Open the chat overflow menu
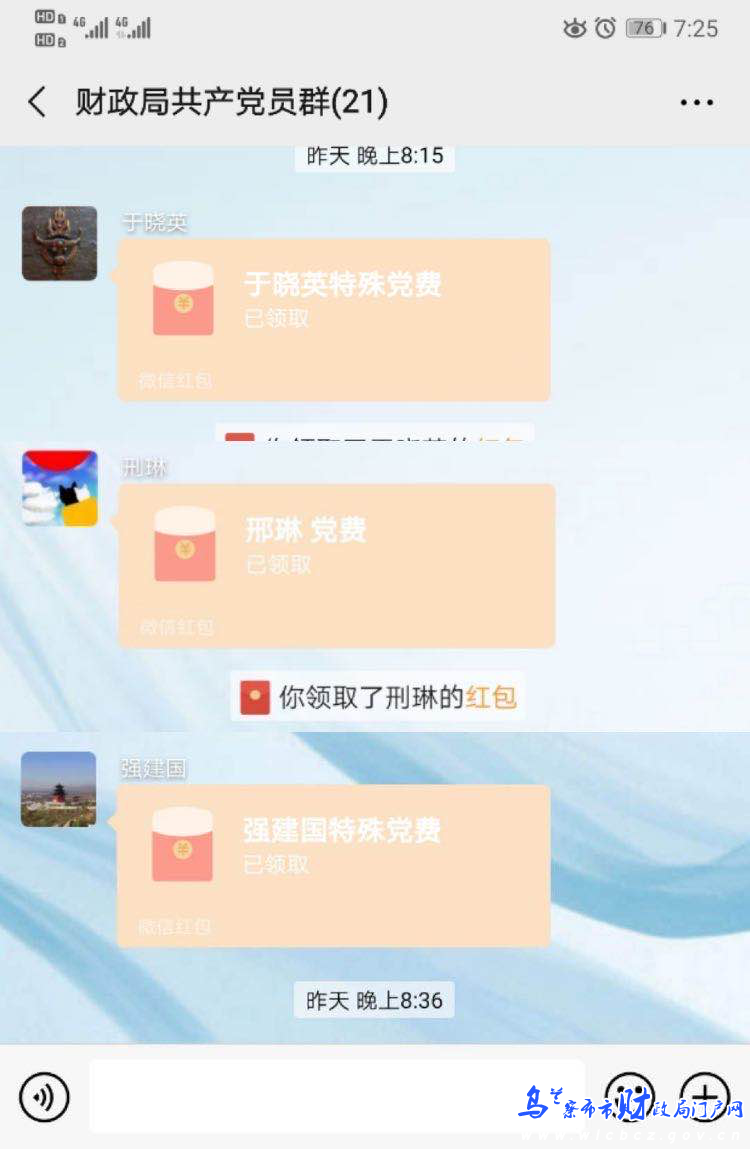The image size is (750, 1149). click(x=696, y=102)
